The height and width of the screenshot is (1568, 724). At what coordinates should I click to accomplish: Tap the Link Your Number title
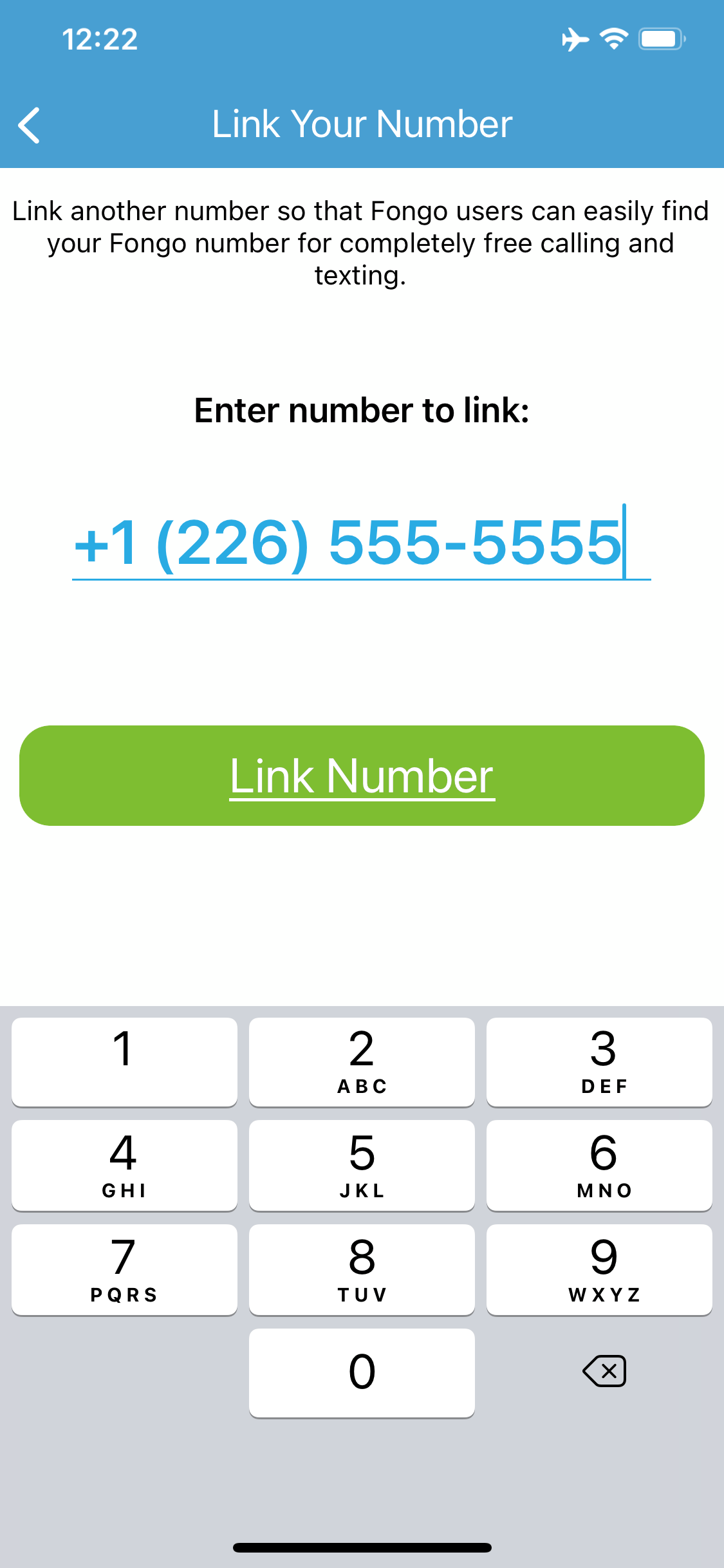click(x=362, y=124)
